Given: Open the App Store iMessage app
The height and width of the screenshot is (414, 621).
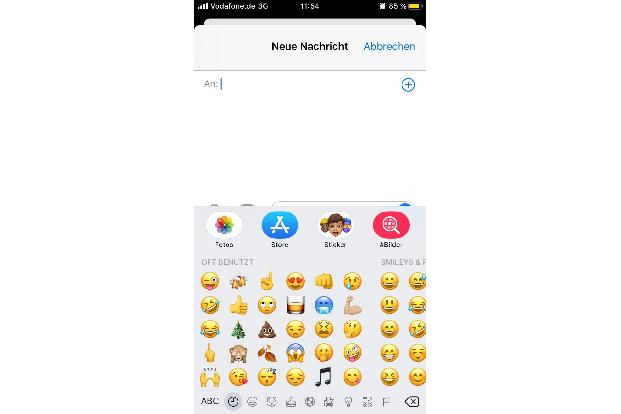Looking at the screenshot, I should (x=280, y=226).
